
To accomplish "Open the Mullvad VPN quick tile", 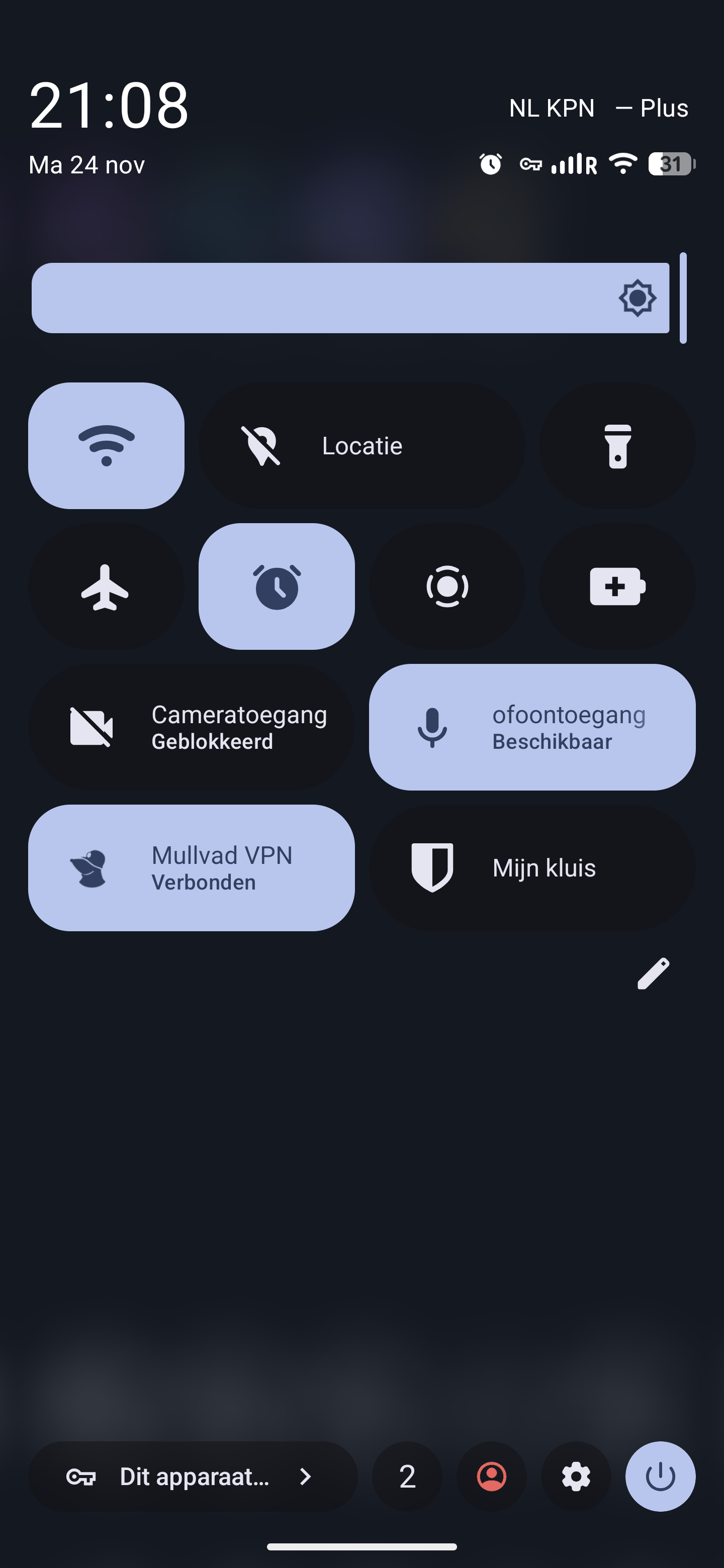I will [191, 867].
